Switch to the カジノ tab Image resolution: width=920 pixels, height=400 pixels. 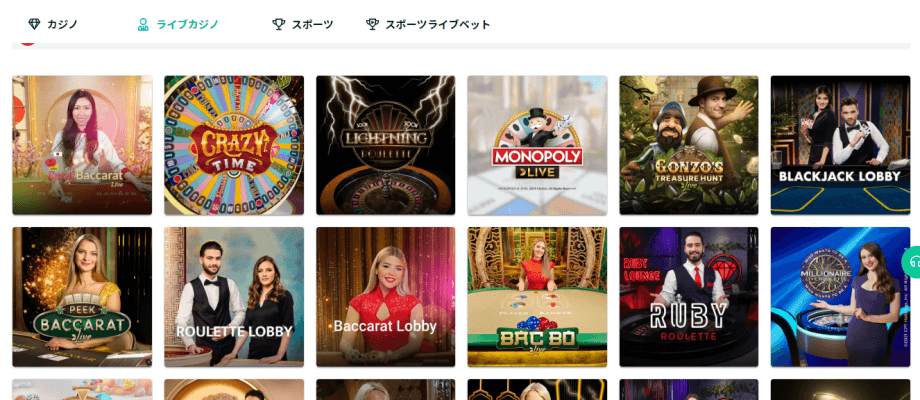pos(54,24)
